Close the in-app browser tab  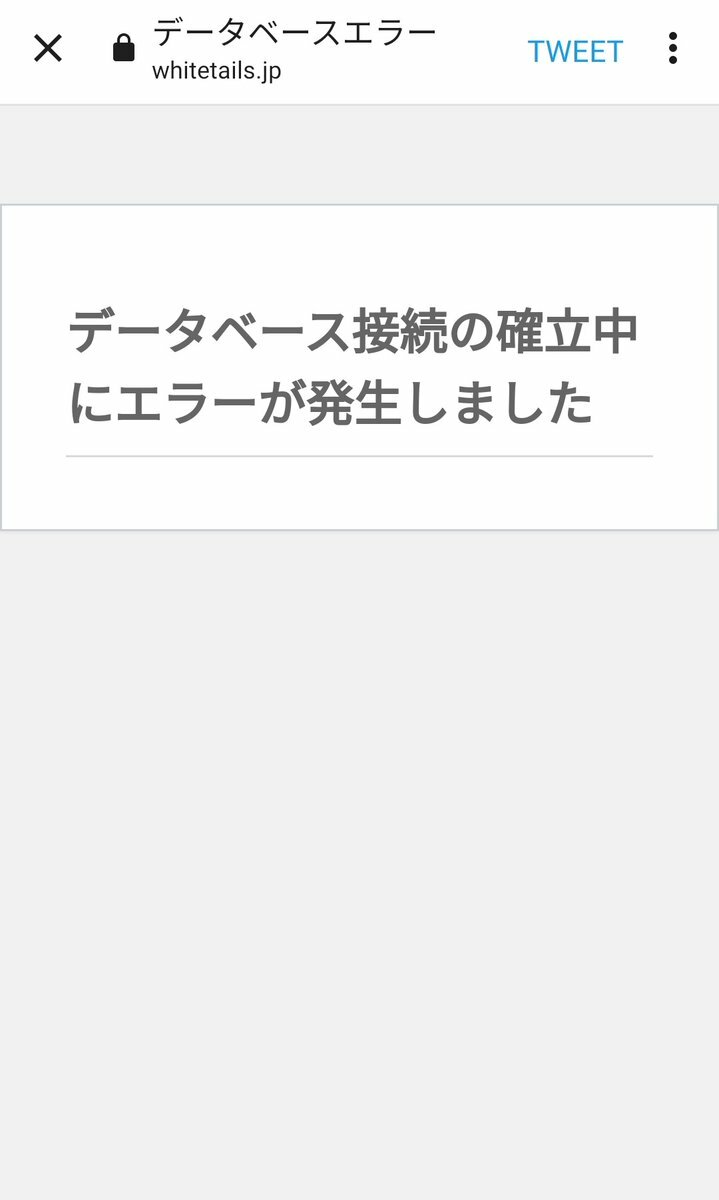pyautogui.click(x=47, y=48)
